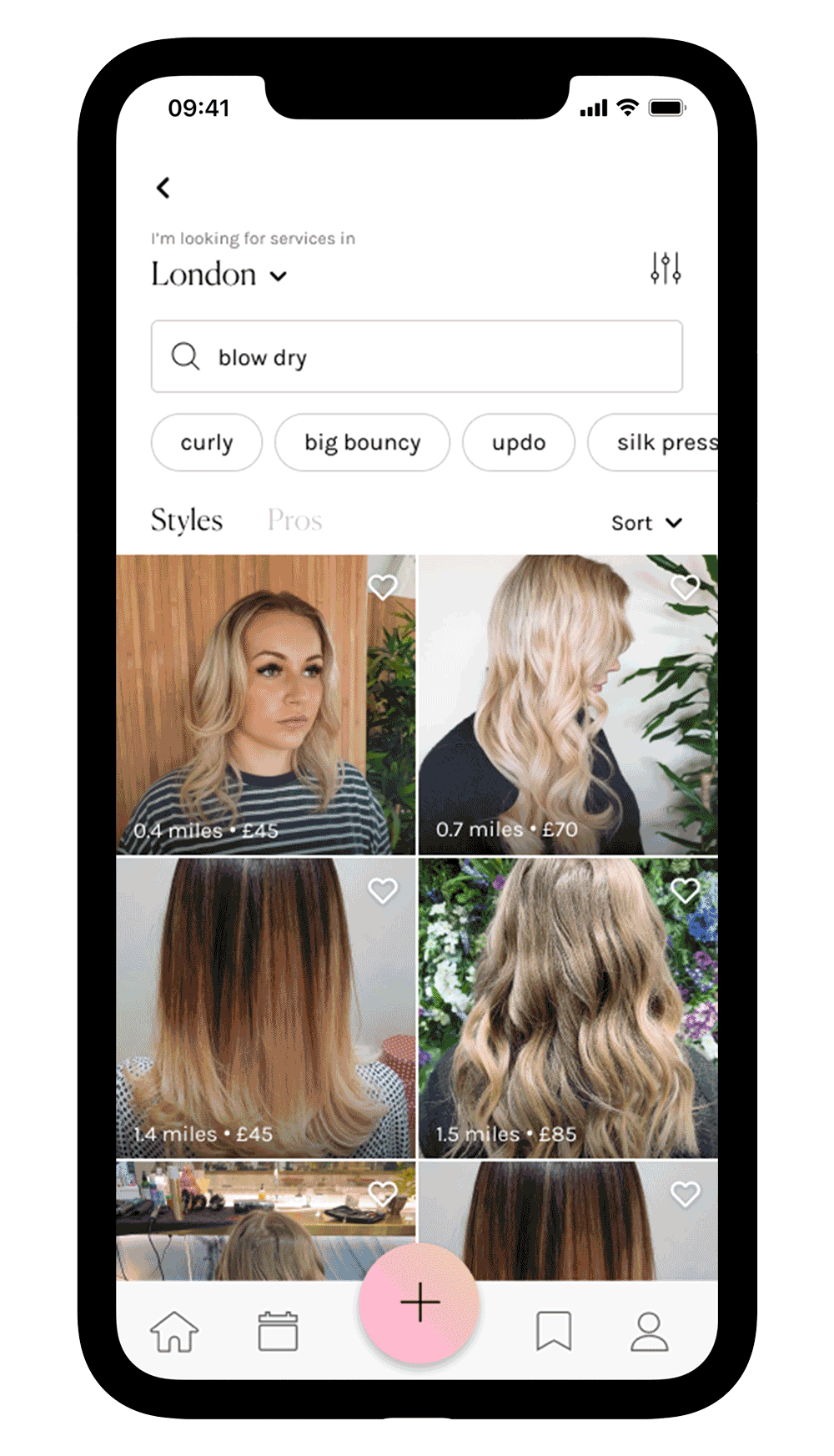
Task: Favorite the 1.5 miles £85 style
Action: [x=686, y=891]
